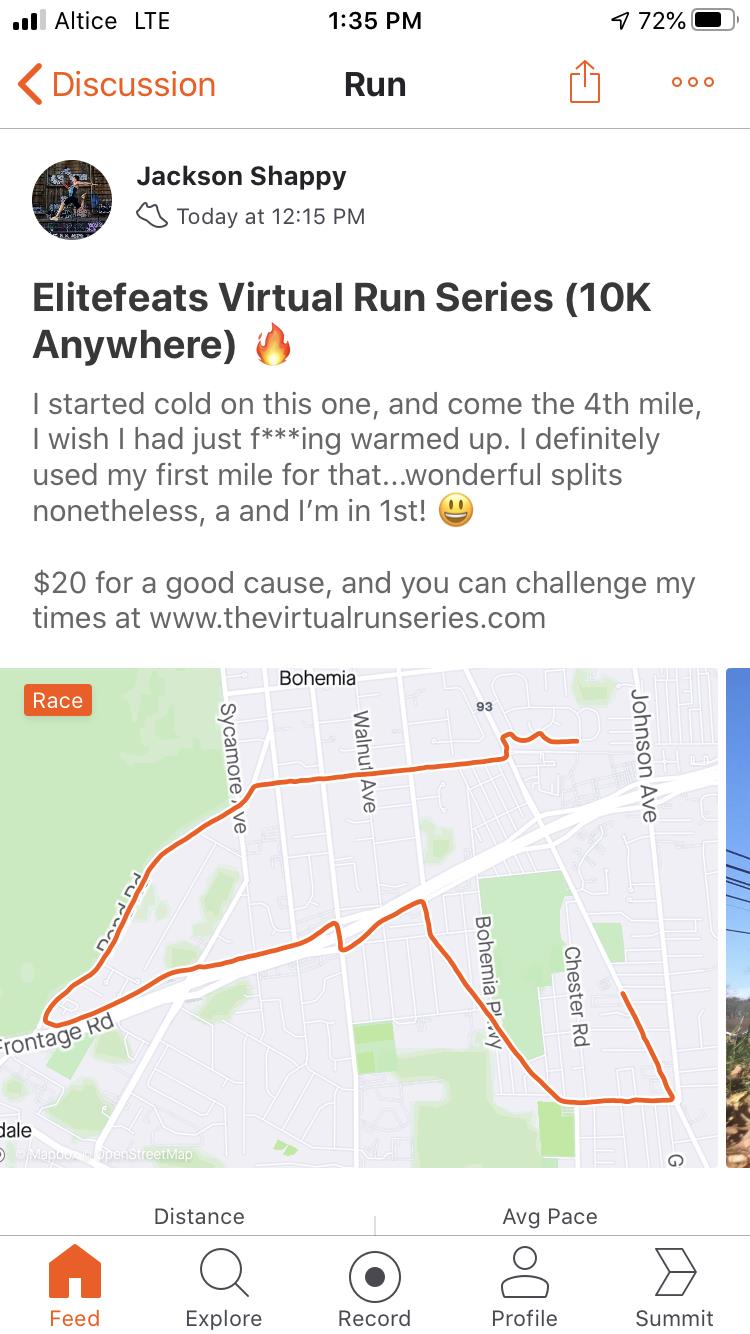Switch to the Explore tab
Image resolution: width=750 pixels, height=1334 pixels.
click(224, 1286)
